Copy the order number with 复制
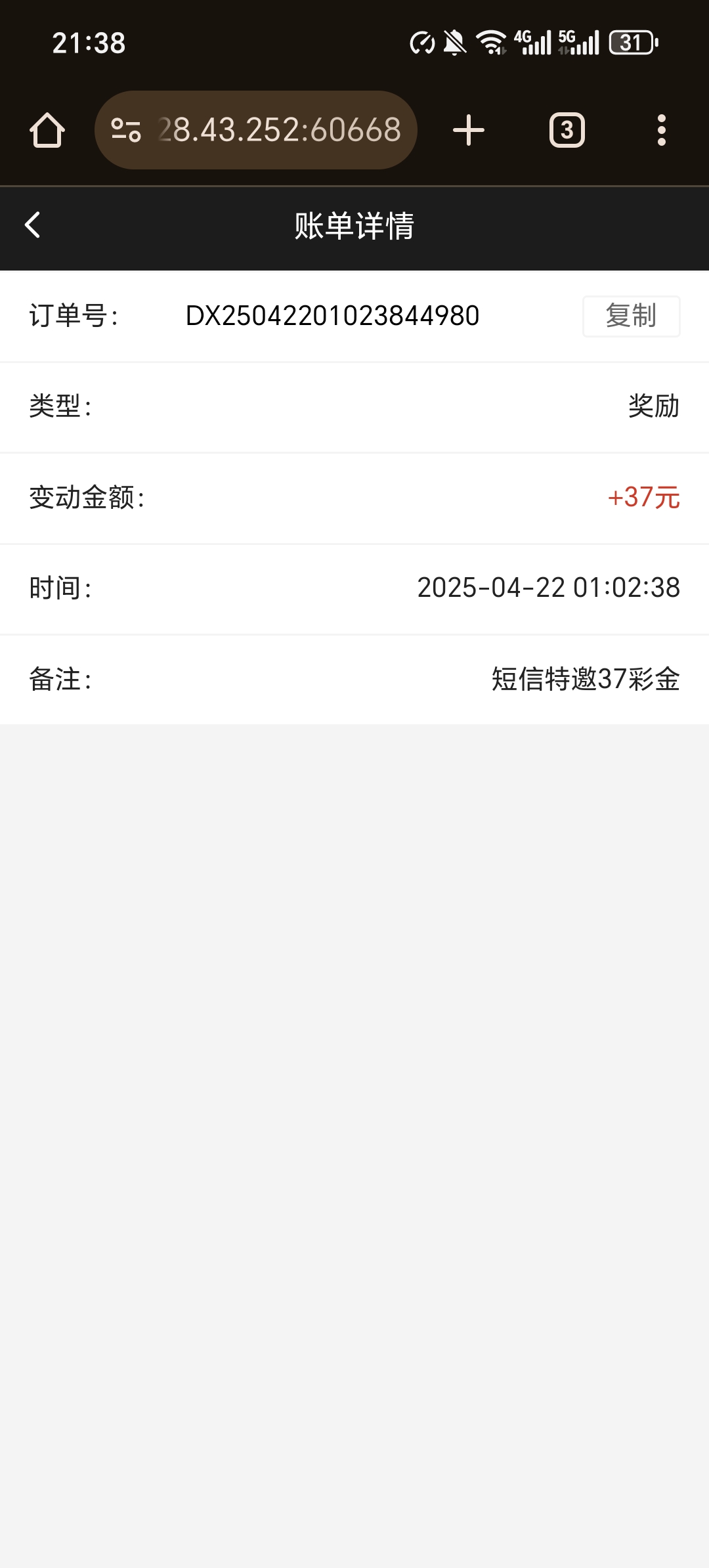Image resolution: width=709 pixels, height=1568 pixels. point(631,316)
